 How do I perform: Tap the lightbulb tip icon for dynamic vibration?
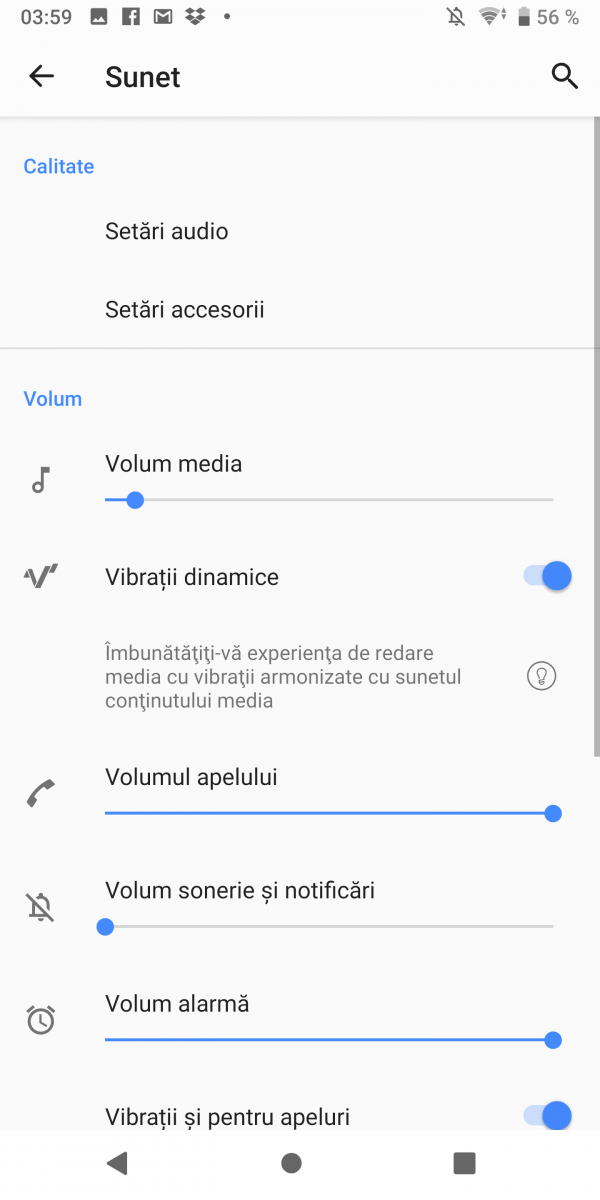click(x=541, y=677)
